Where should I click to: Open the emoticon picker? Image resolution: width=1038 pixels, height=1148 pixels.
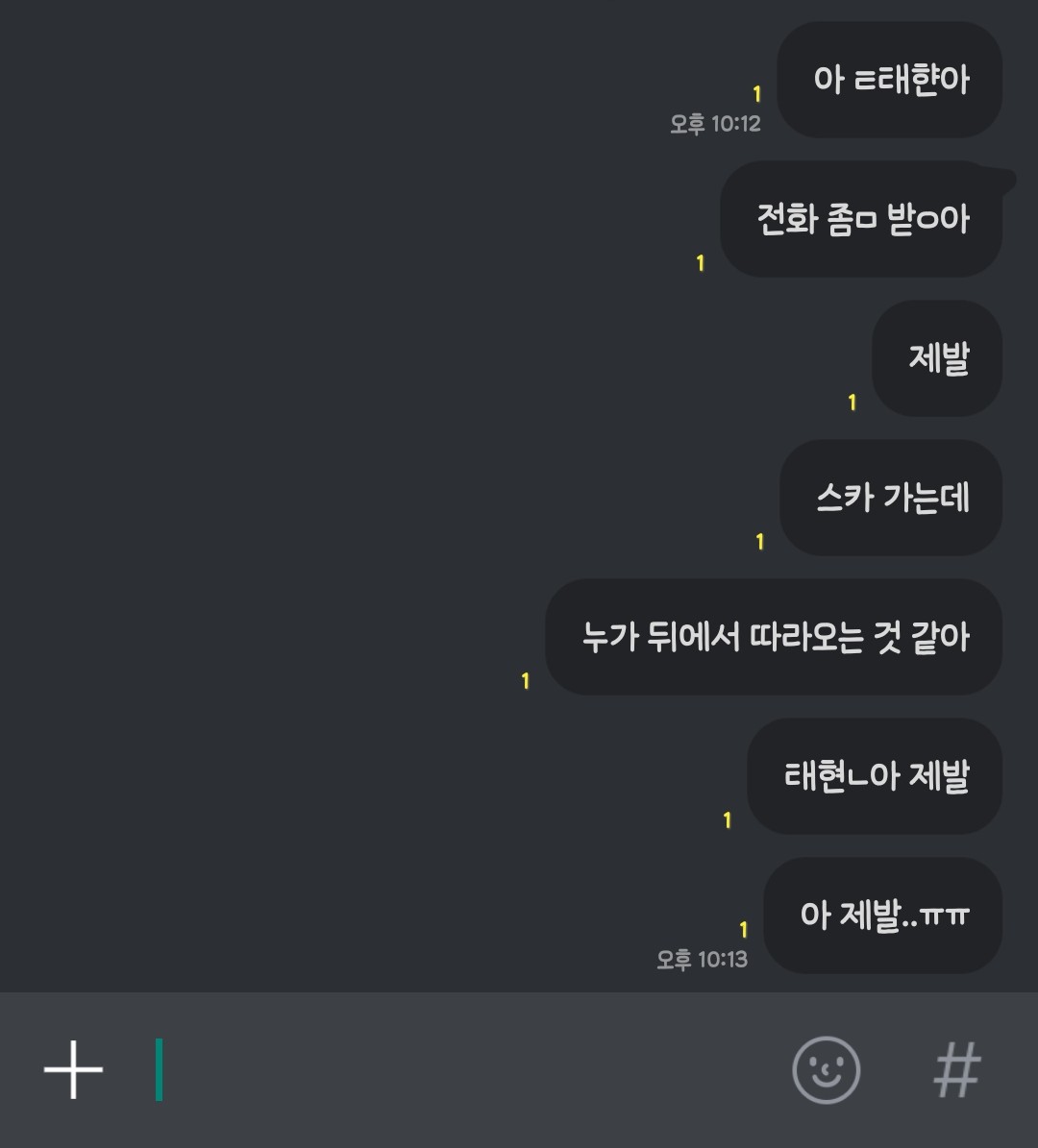click(x=826, y=1069)
